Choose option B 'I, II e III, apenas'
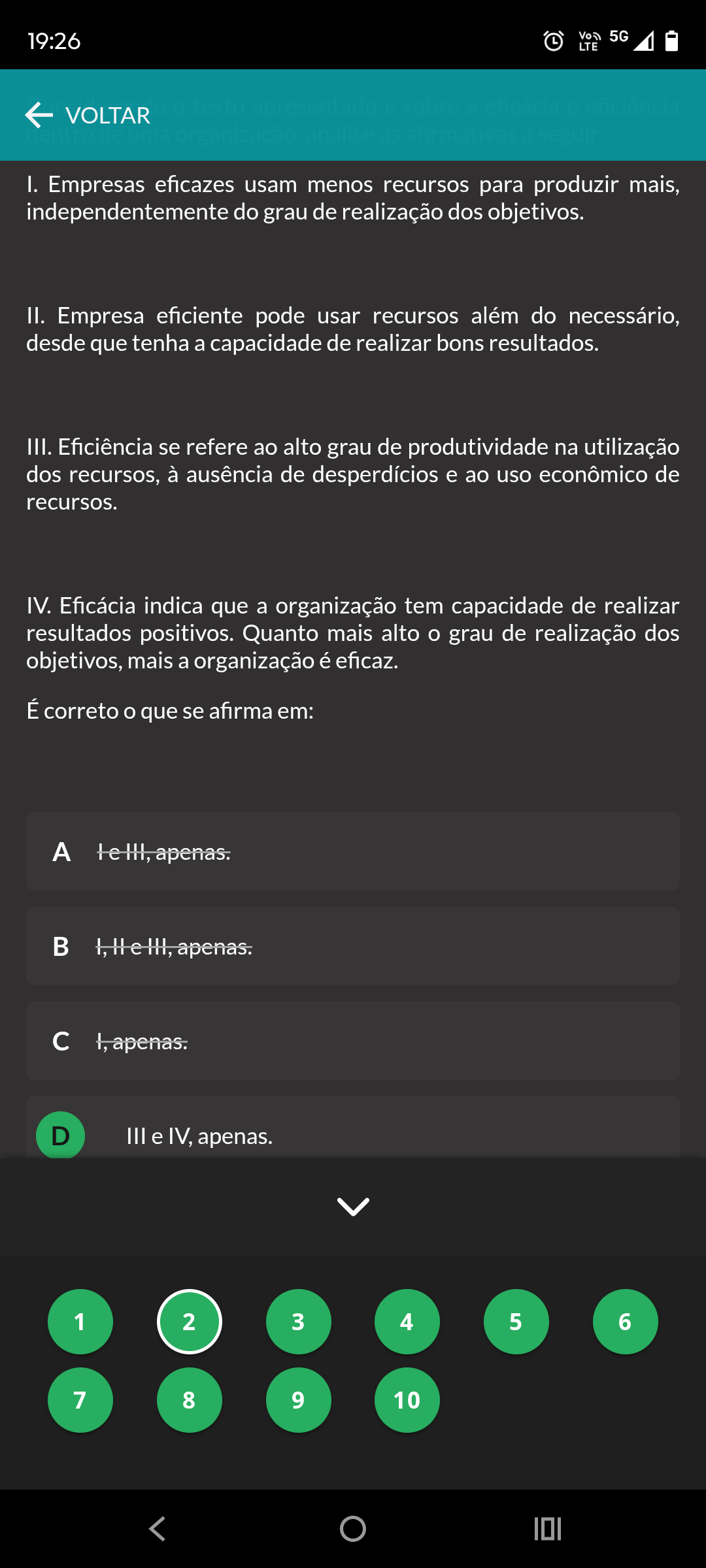The height and width of the screenshot is (1568, 706). [x=352, y=946]
